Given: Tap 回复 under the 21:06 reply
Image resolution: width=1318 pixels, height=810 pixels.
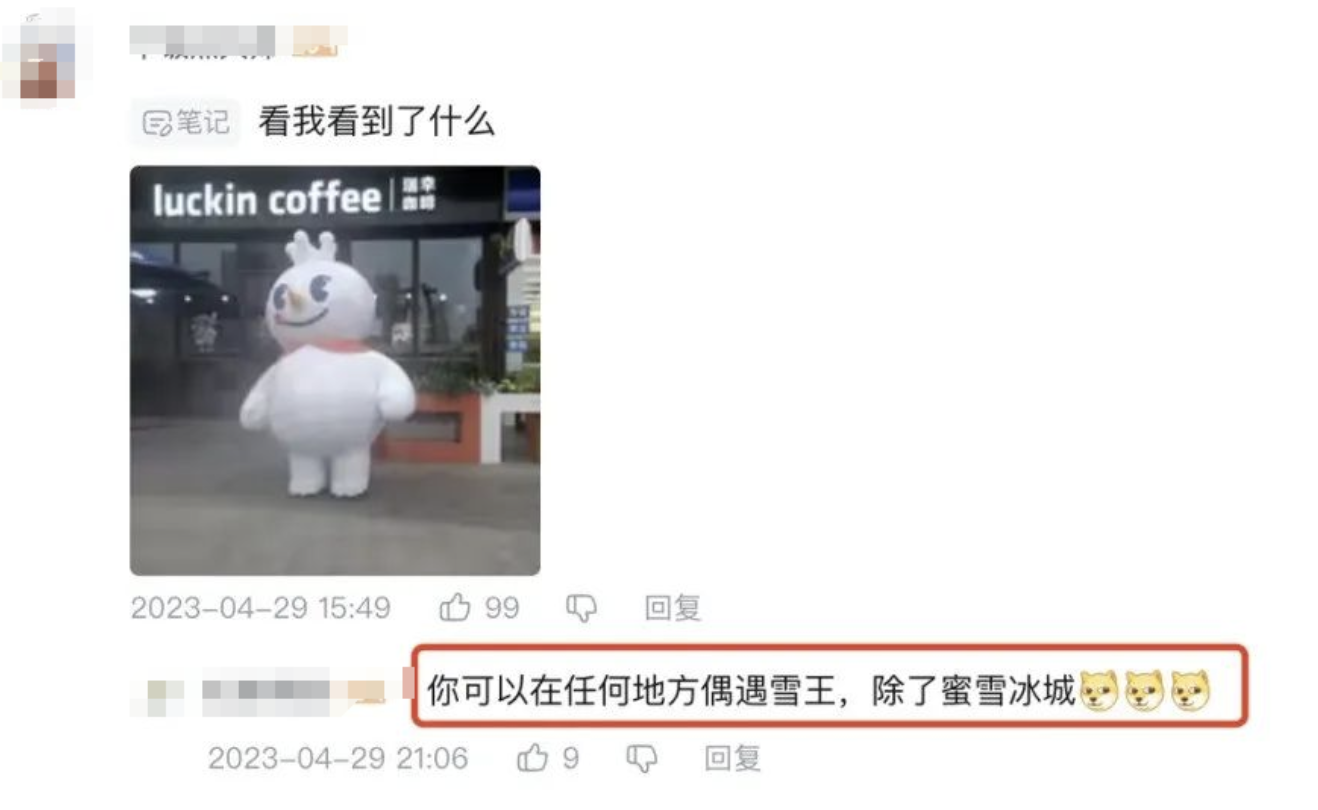Looking at the screenshot, I should [732, 759].
